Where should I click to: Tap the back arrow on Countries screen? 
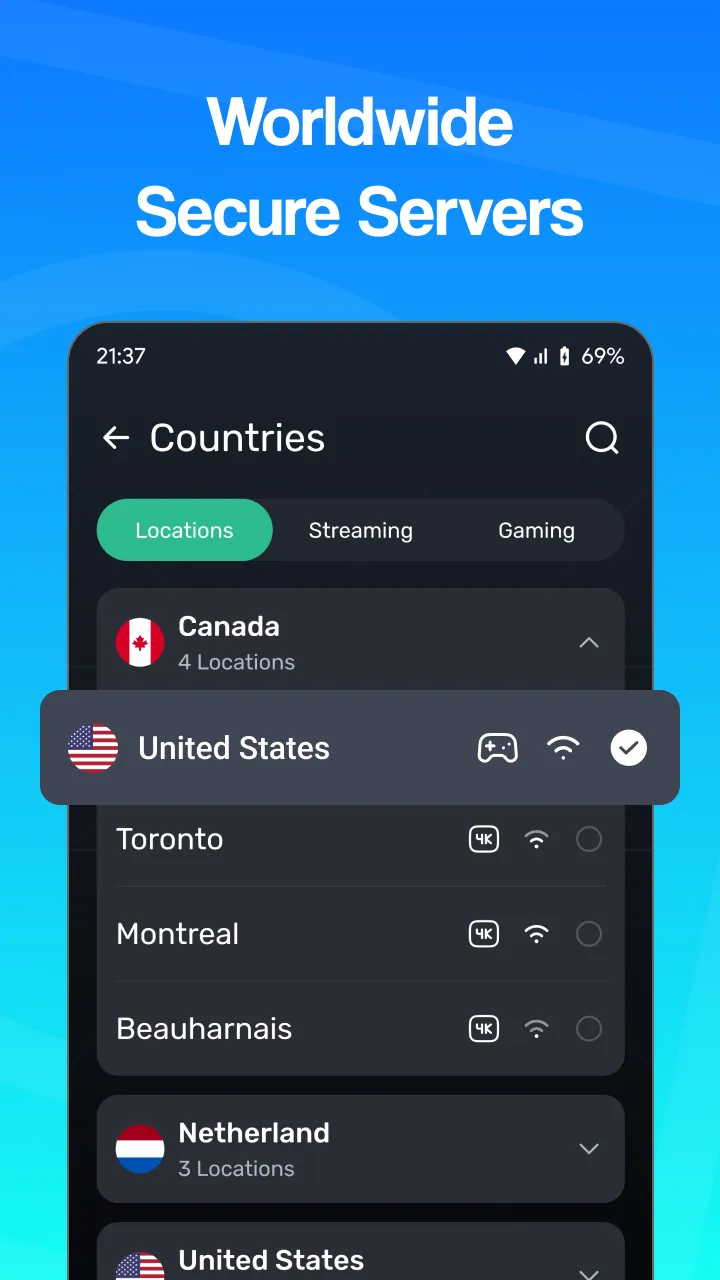[115, 438]
